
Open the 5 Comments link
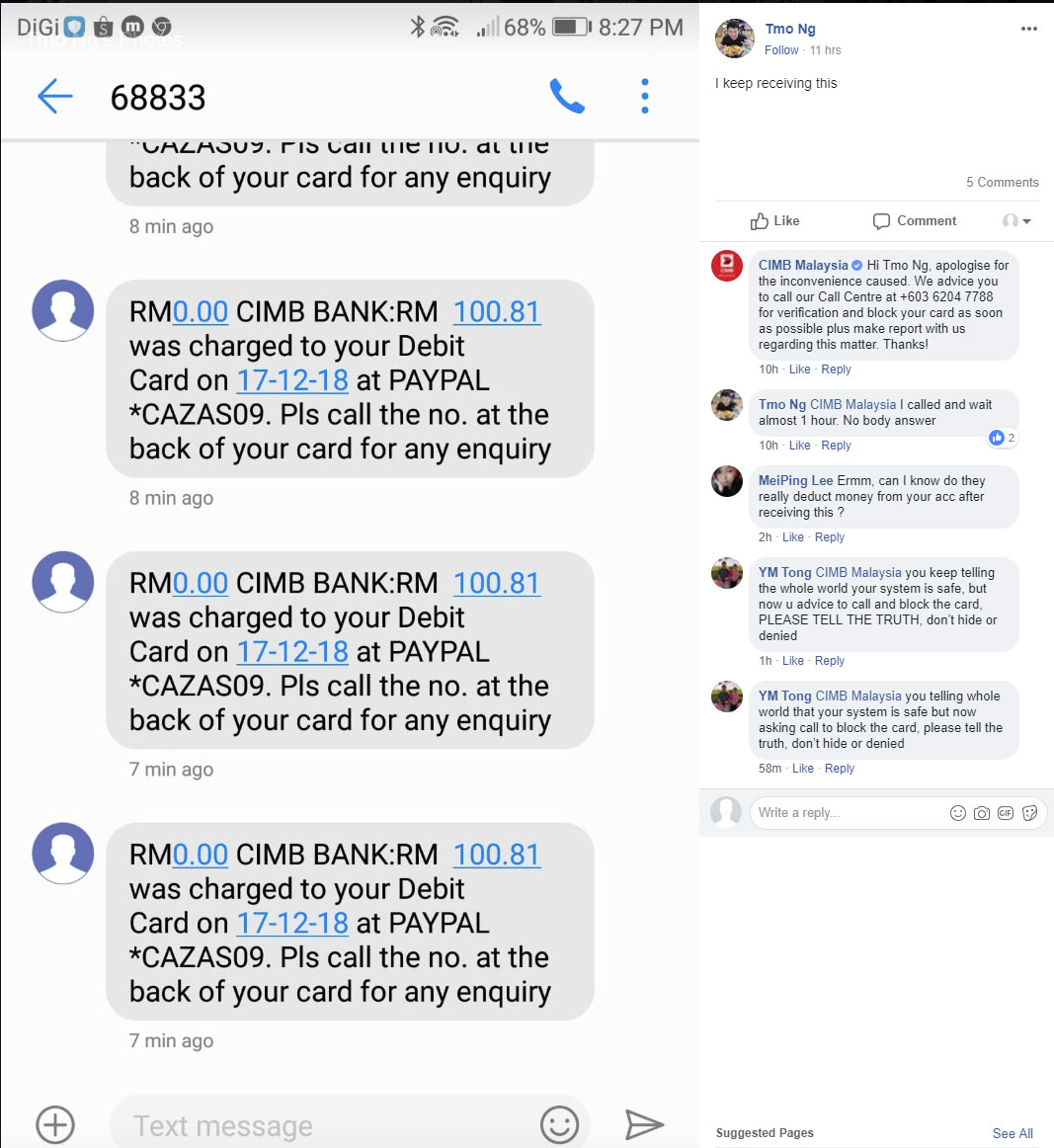point(1002,183)
